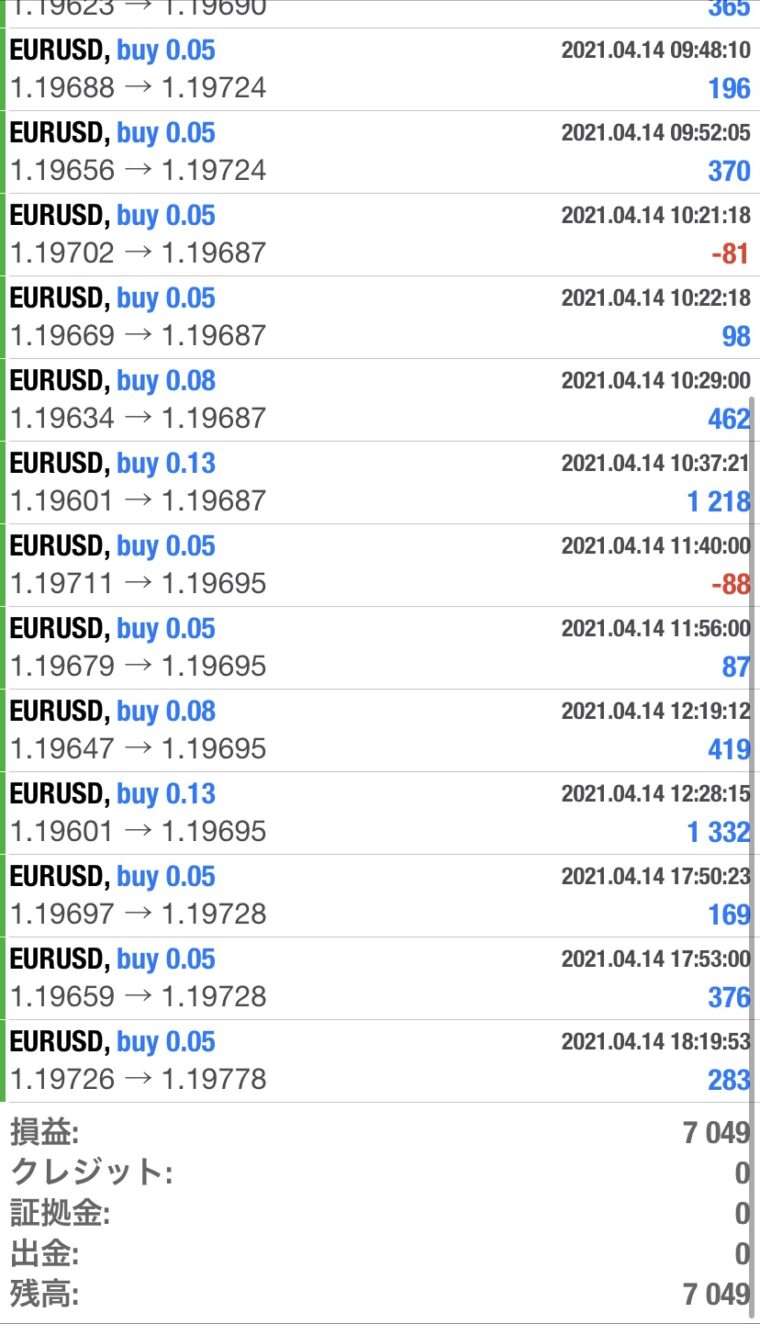
Task: Tap the EURUSD trade at 17:53:00
Action: pos(380,978)
